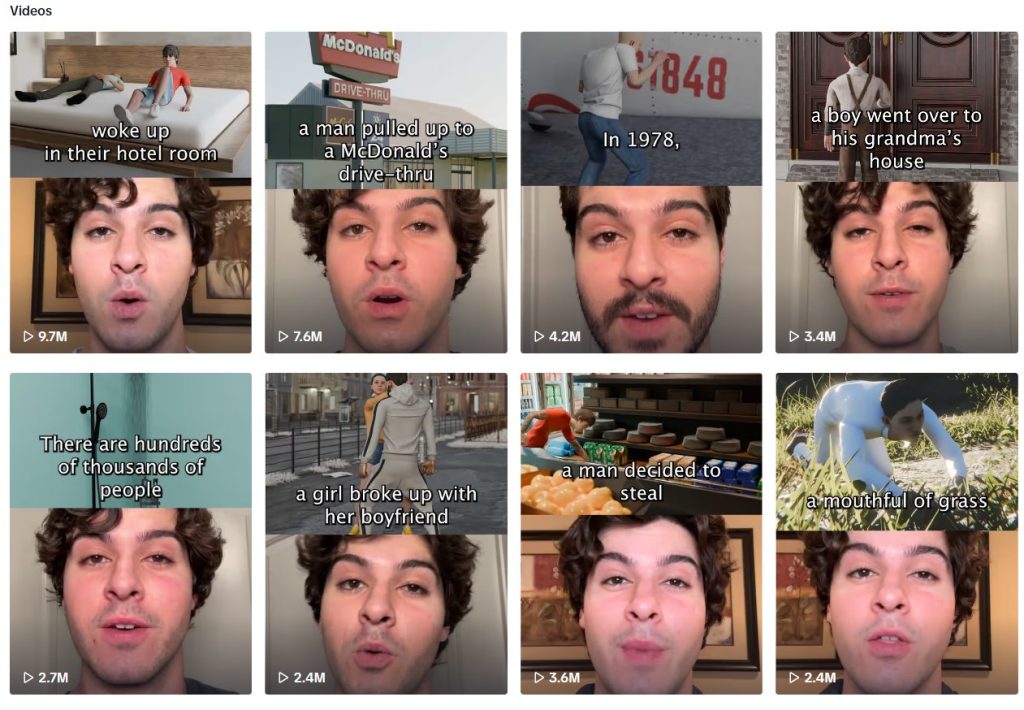Play 'a girl broke up with her boyfriend' video

point(386,533)
